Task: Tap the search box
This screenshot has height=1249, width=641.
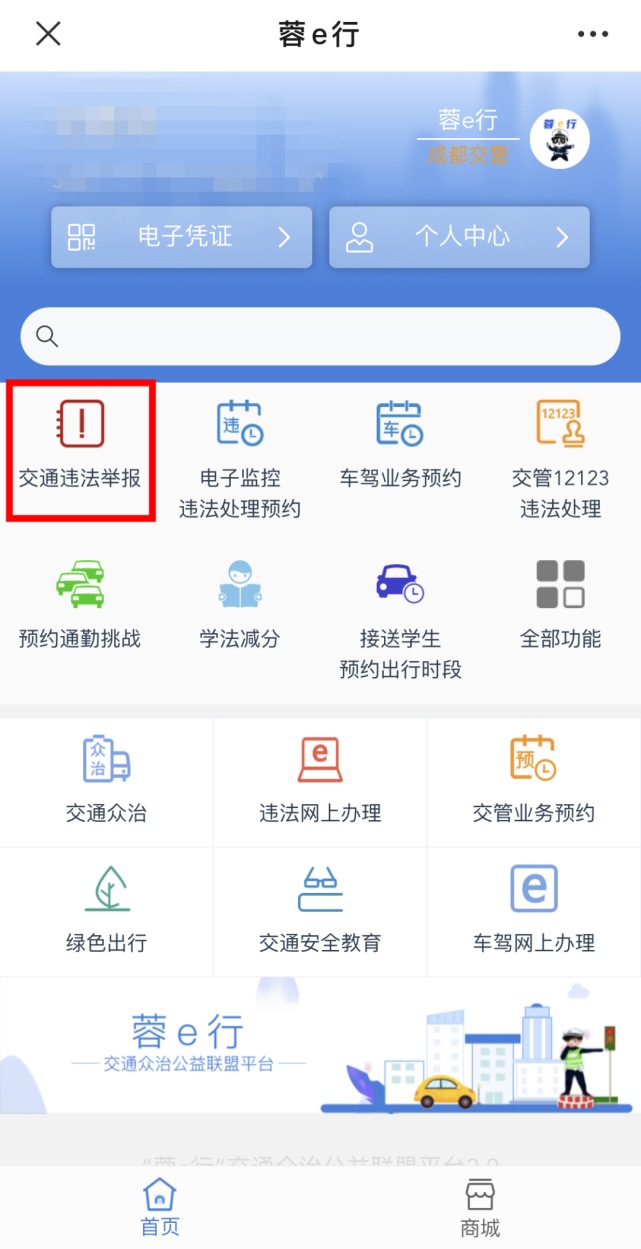Action: click(320, 336)
